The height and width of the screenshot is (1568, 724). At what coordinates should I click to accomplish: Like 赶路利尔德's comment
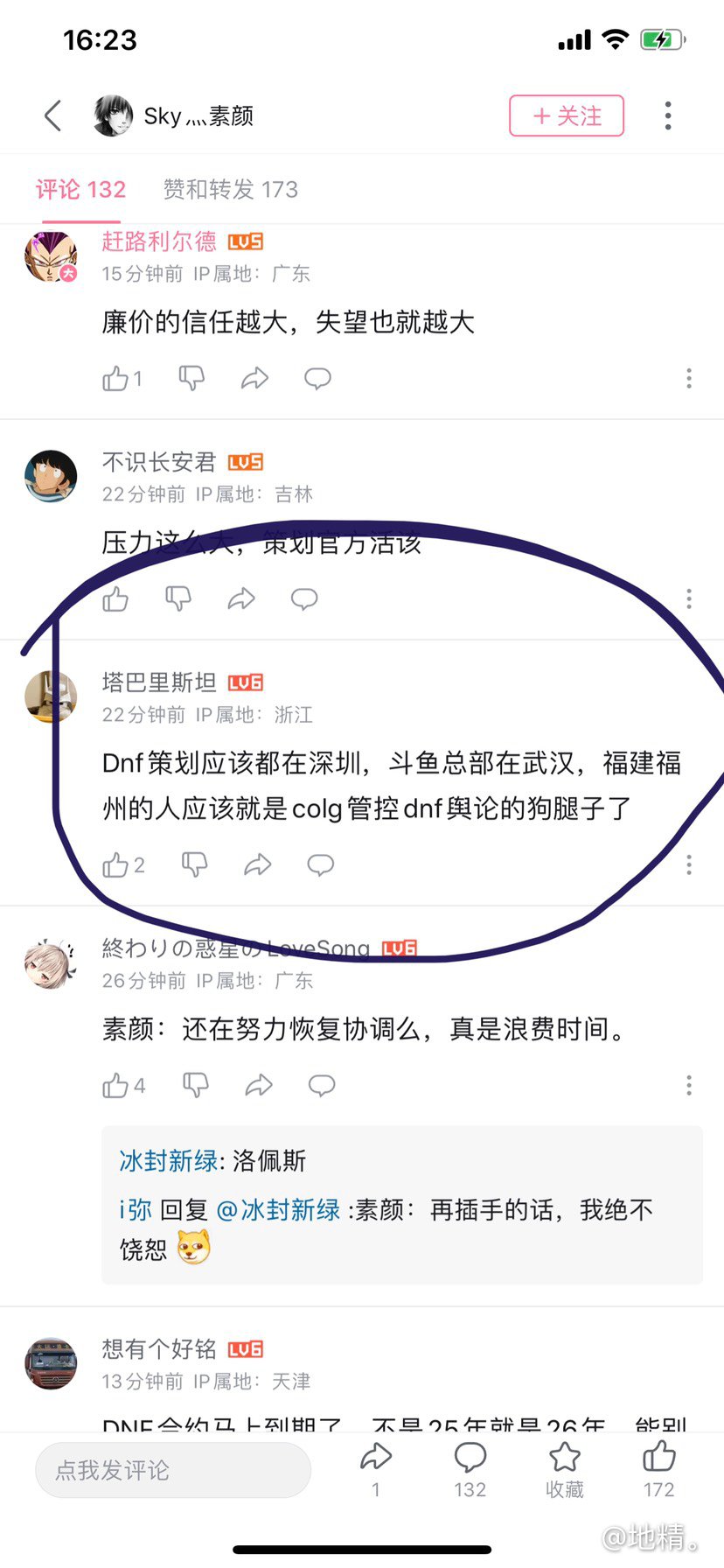115,378
